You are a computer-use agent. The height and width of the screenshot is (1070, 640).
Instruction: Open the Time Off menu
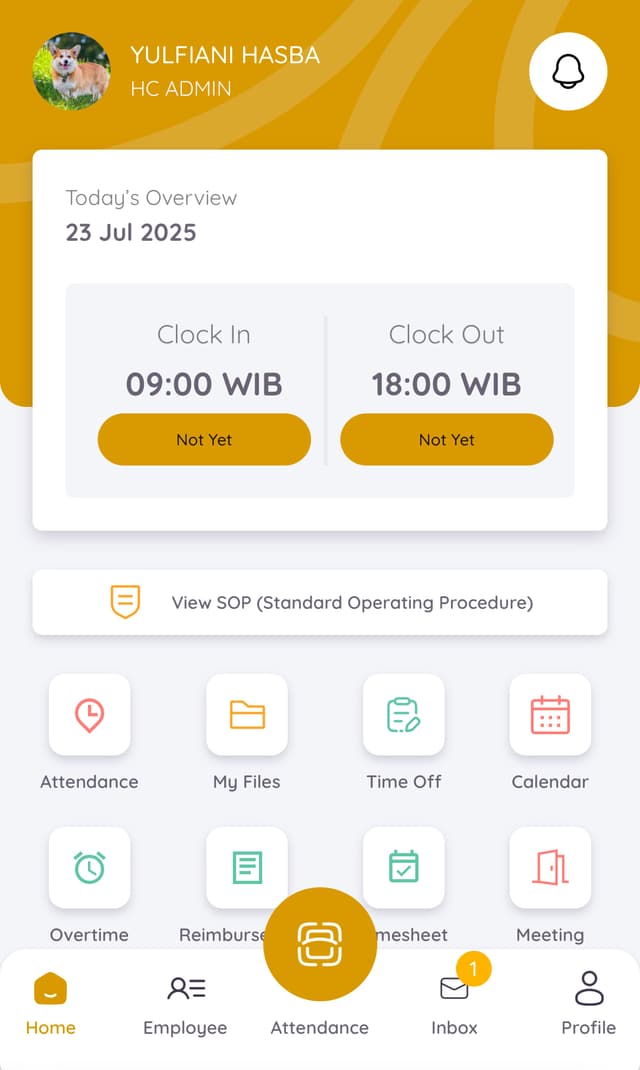coord(403,715)
